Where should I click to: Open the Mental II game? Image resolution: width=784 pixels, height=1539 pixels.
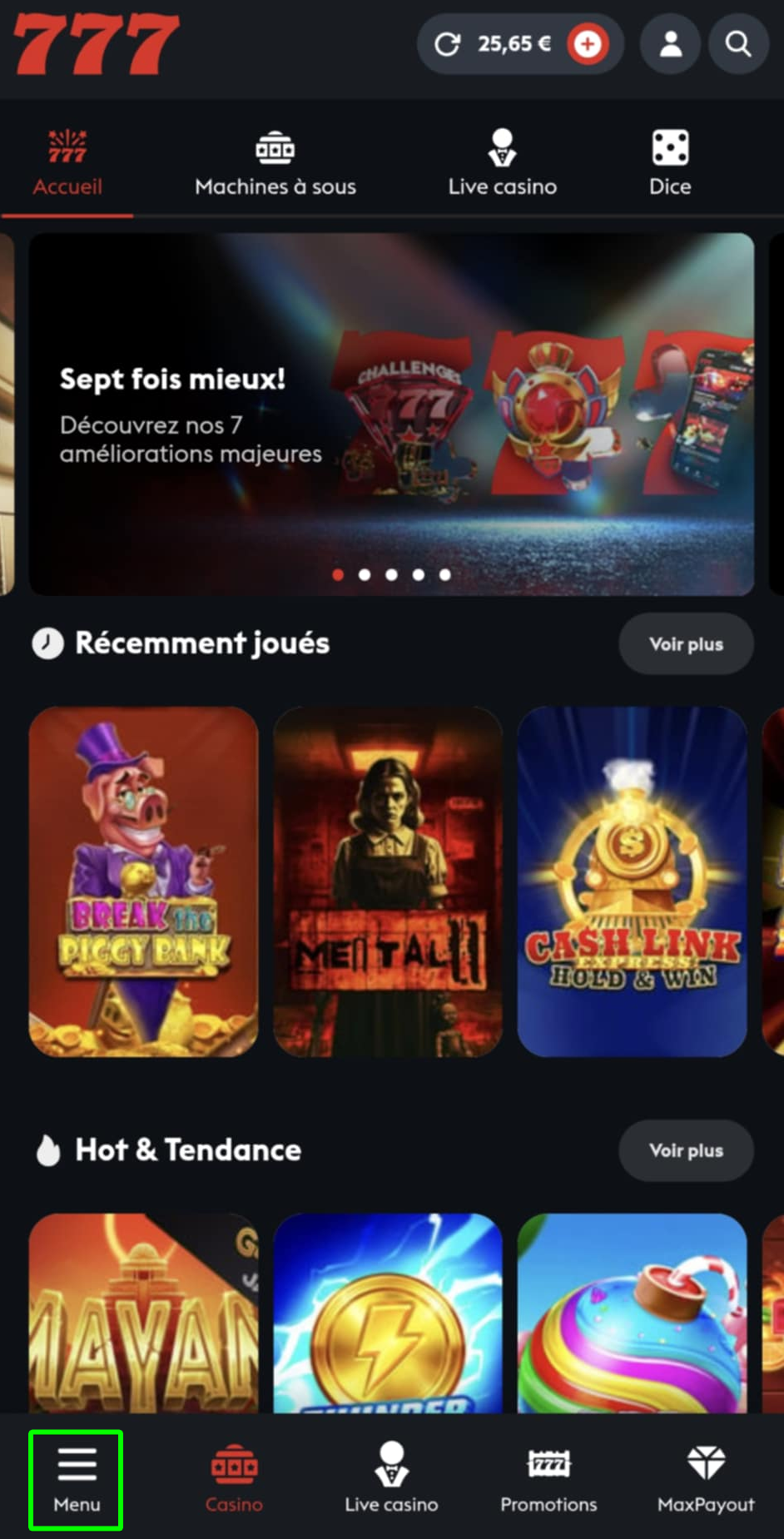point(388,881)
